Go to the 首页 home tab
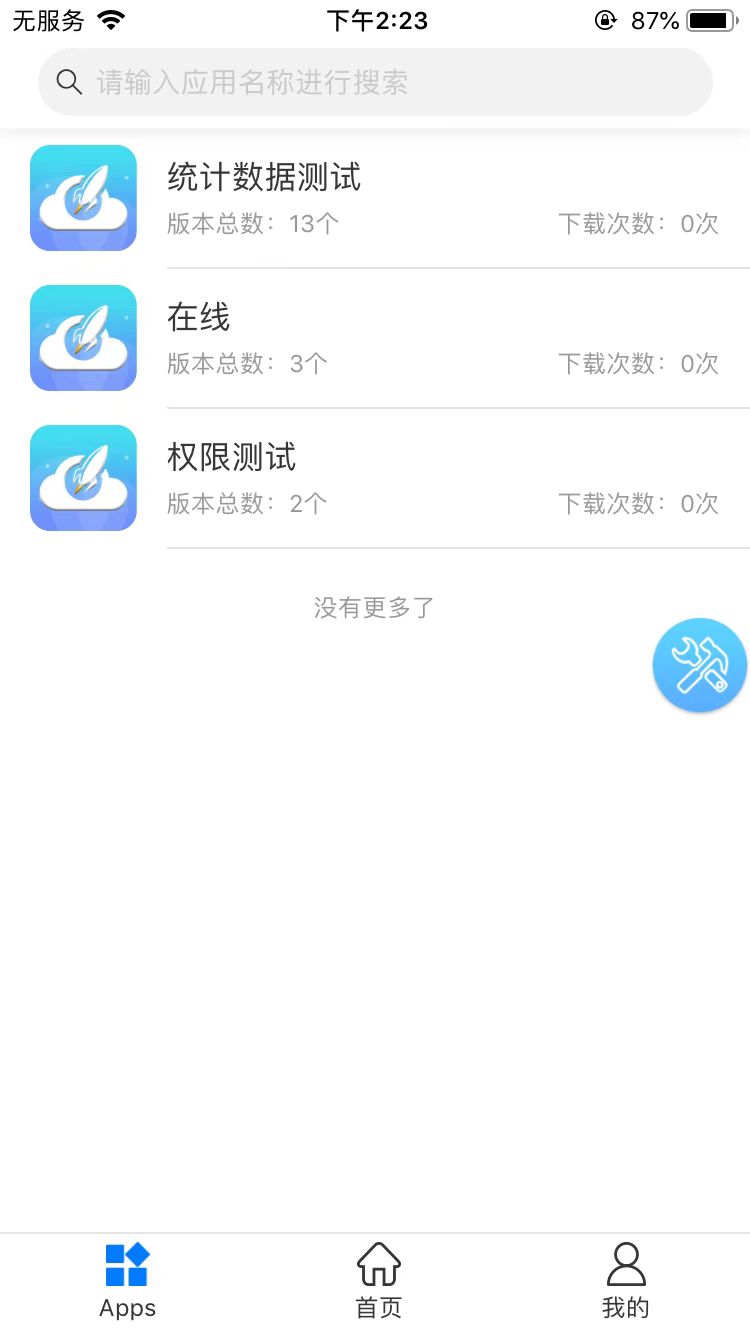Viewport: 750px width, 1334px height. [x=378, y=1282]
